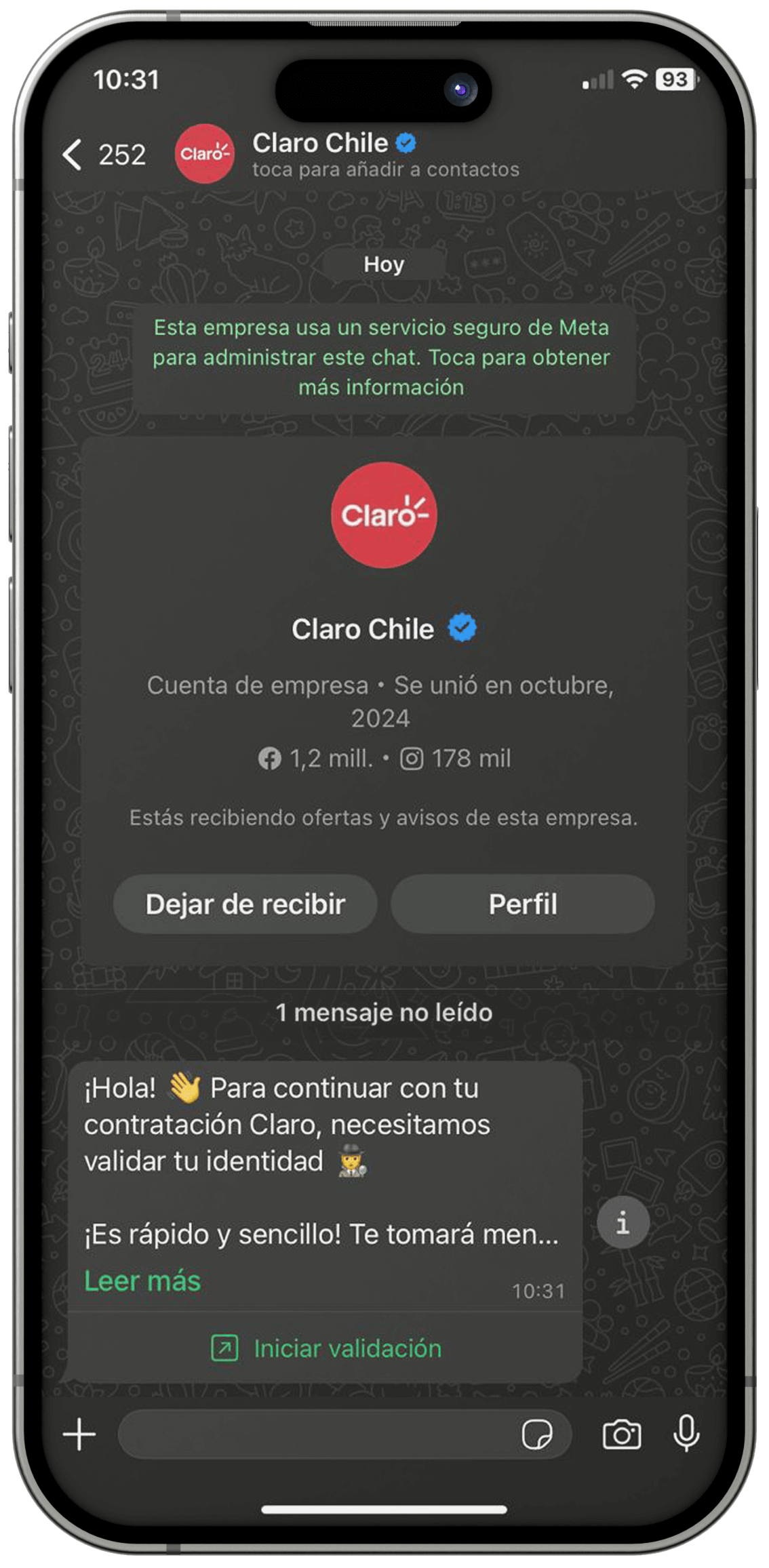Open the sticker picker
The height and width of the screenshot is (1568, 769).
(x=536, y=1434)
